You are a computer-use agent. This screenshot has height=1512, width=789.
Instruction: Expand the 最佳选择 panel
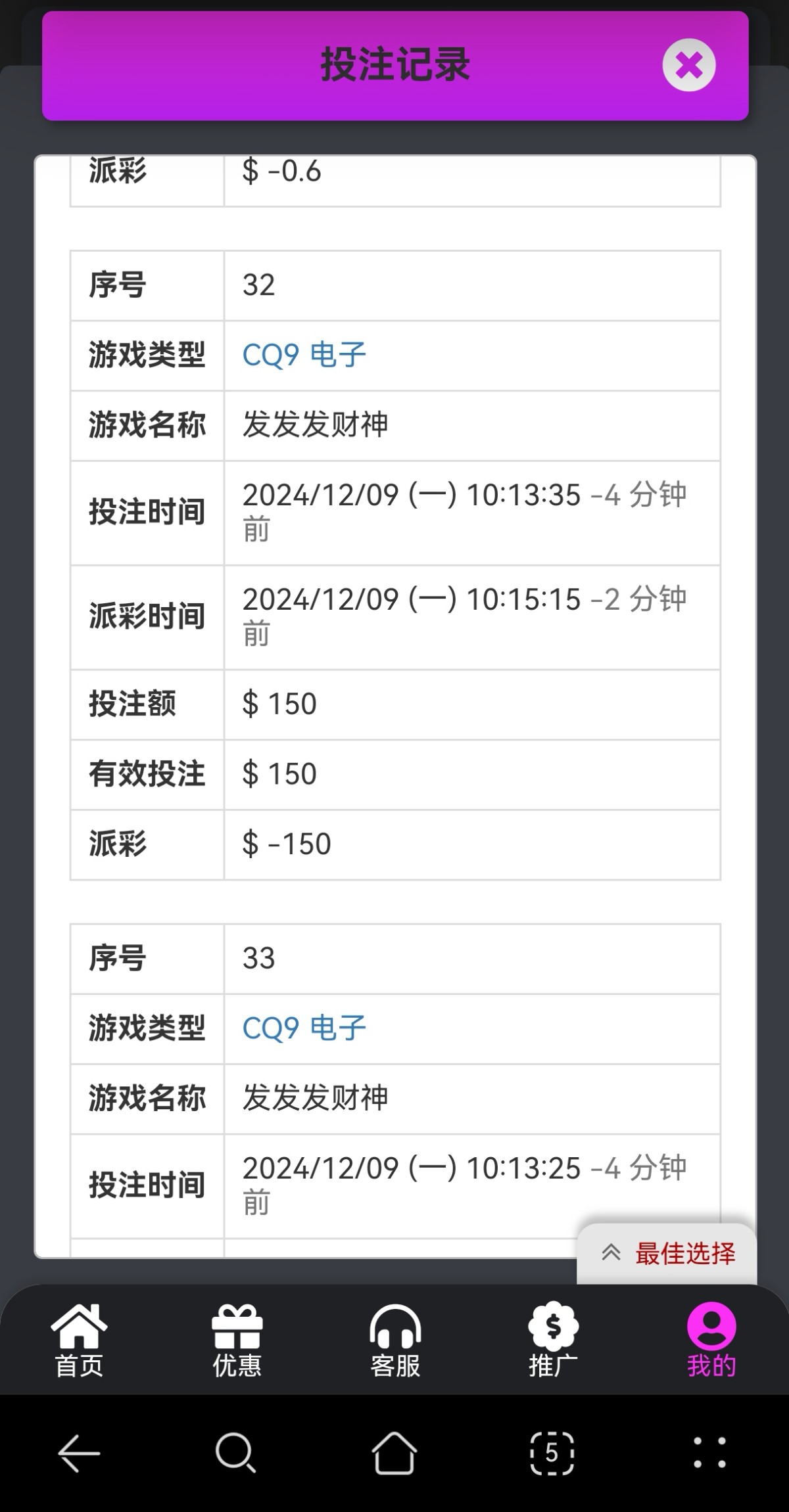tap(667, 1254)
